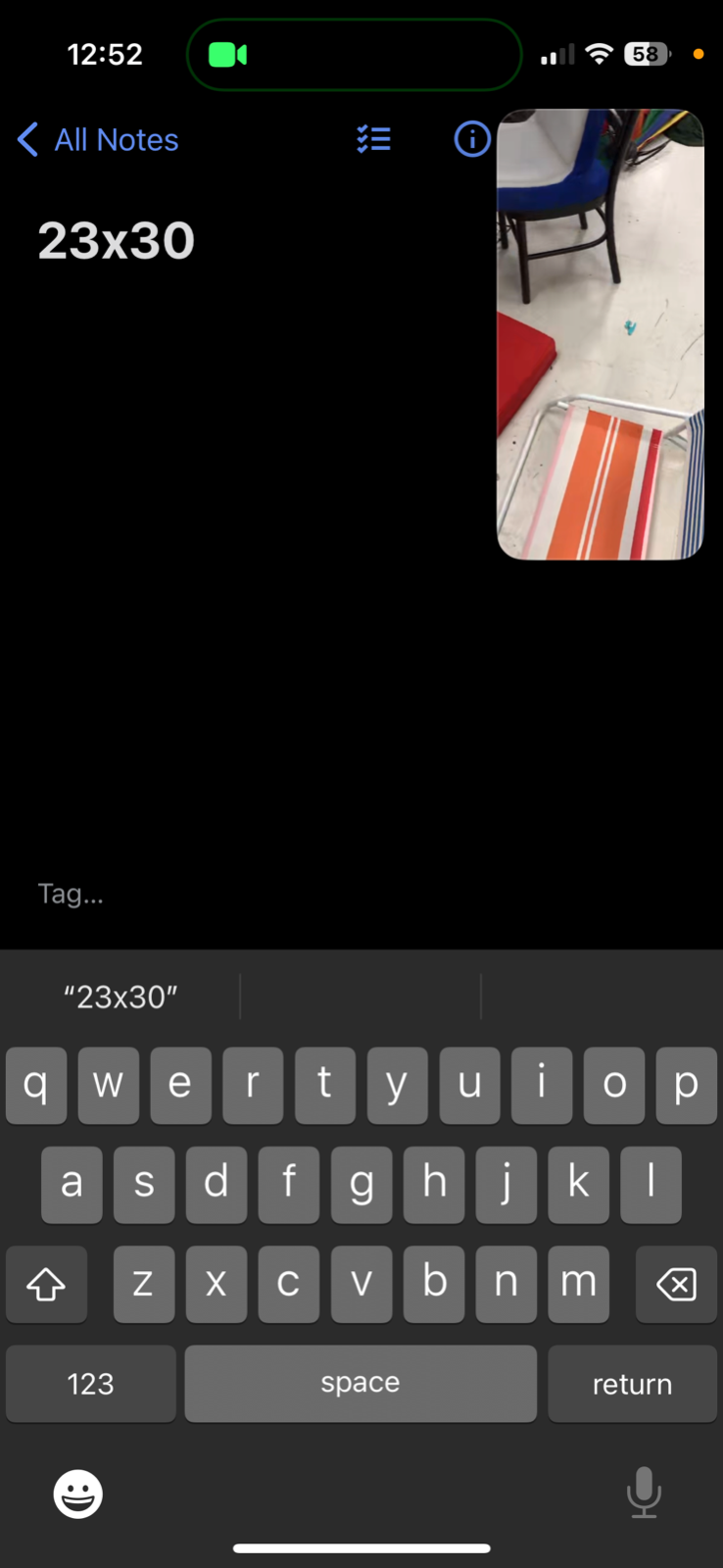The image size is (723, 1568).
Task: Enable the shift key
Action: pyautogui.click(x=46, y=1284)
